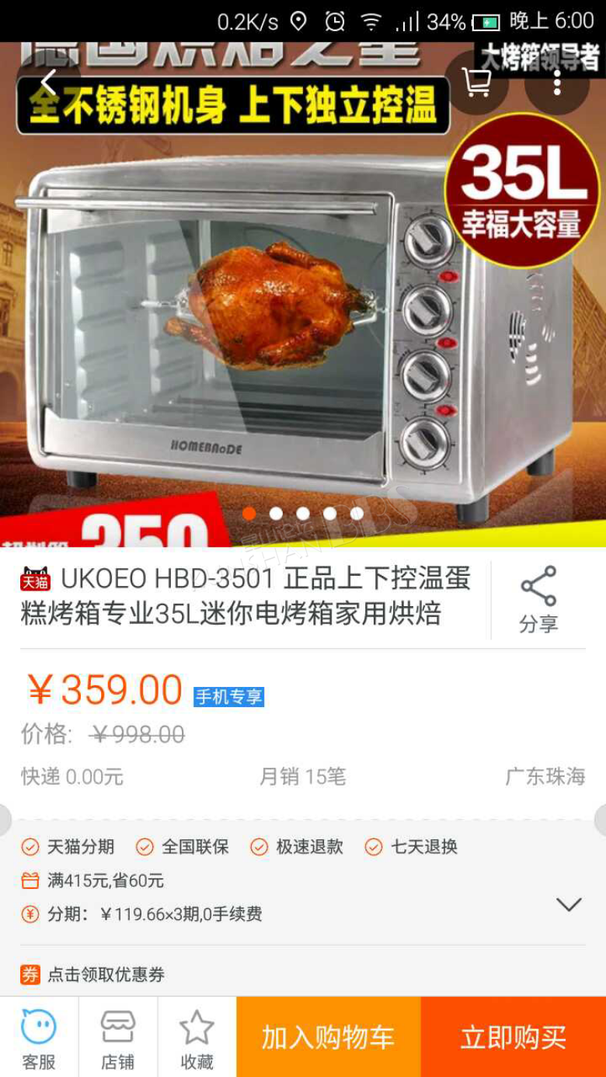
Task: Open the oven product image
Action: coord(303,295)
